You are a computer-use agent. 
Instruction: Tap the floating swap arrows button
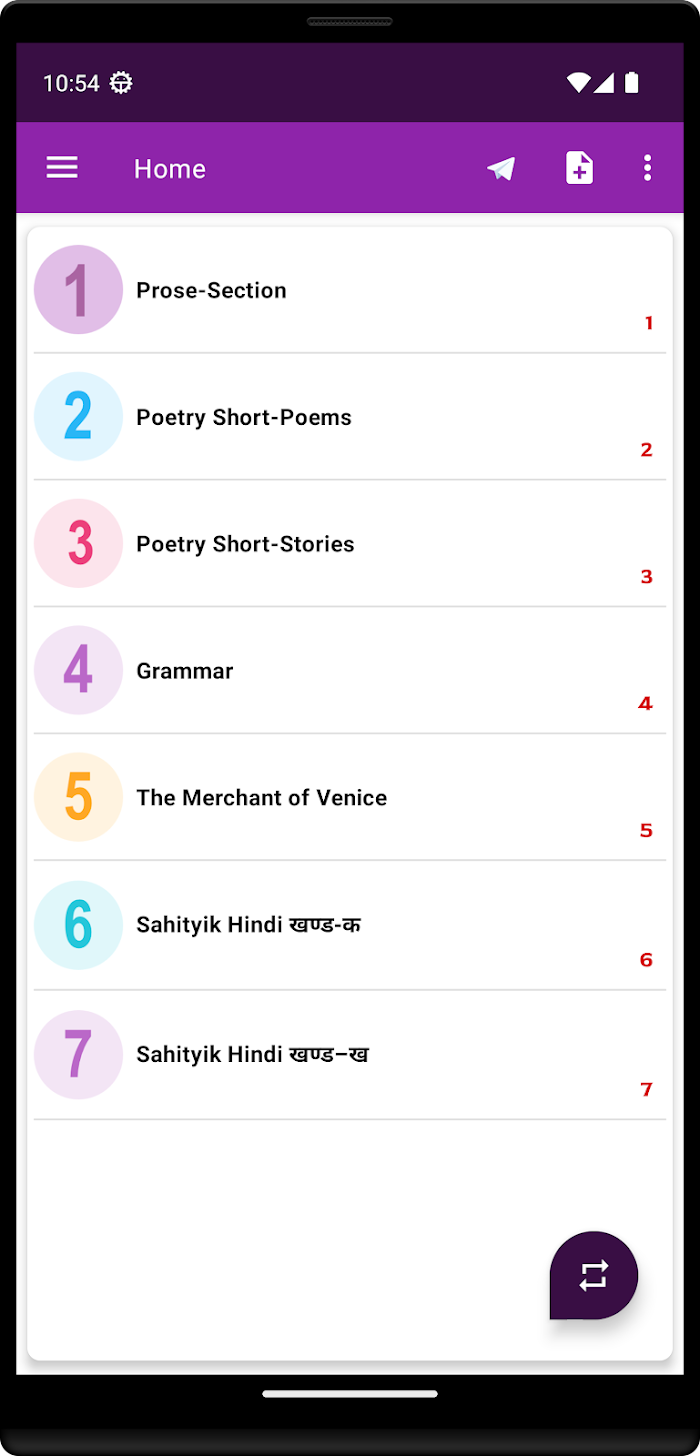[594, 1275]
